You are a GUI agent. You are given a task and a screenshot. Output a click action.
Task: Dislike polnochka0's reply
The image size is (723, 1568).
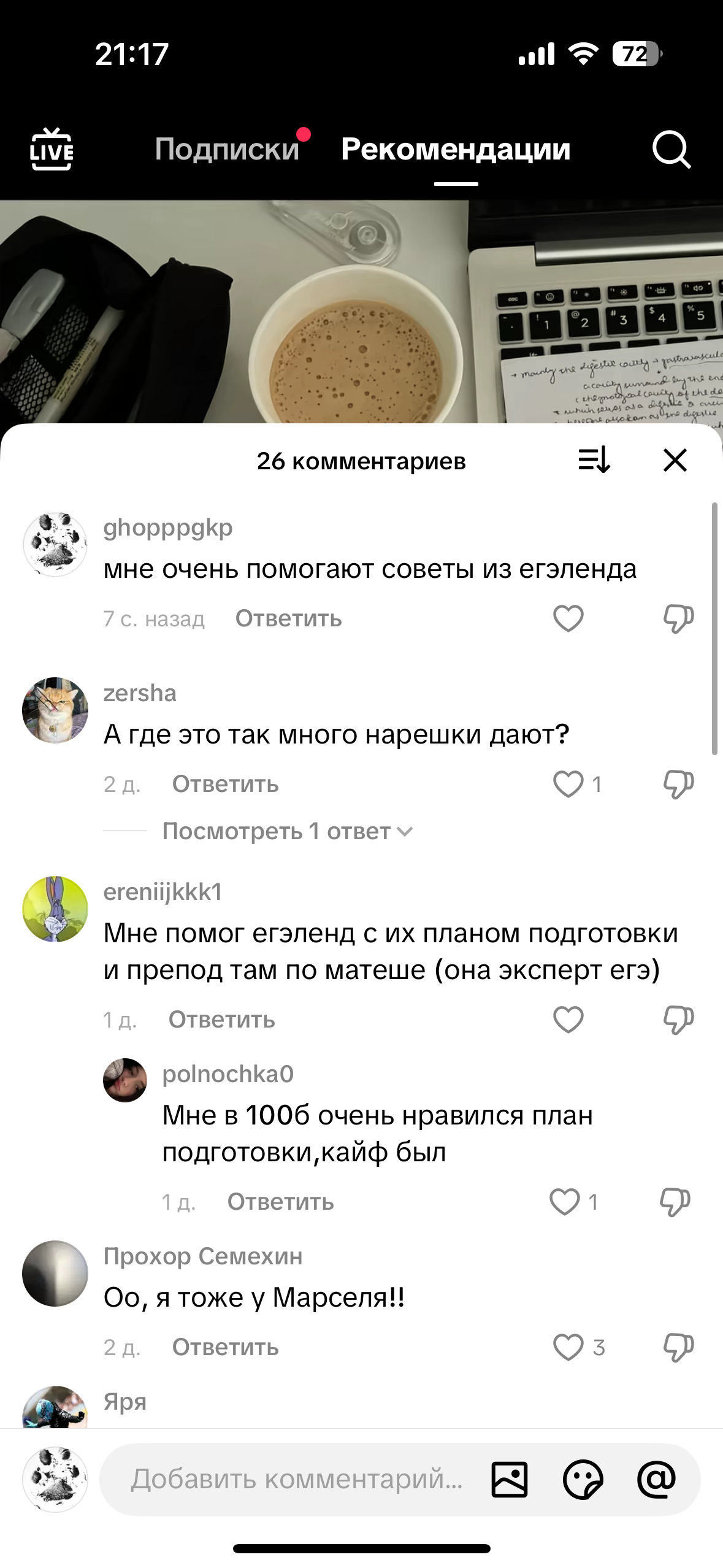675,1202
